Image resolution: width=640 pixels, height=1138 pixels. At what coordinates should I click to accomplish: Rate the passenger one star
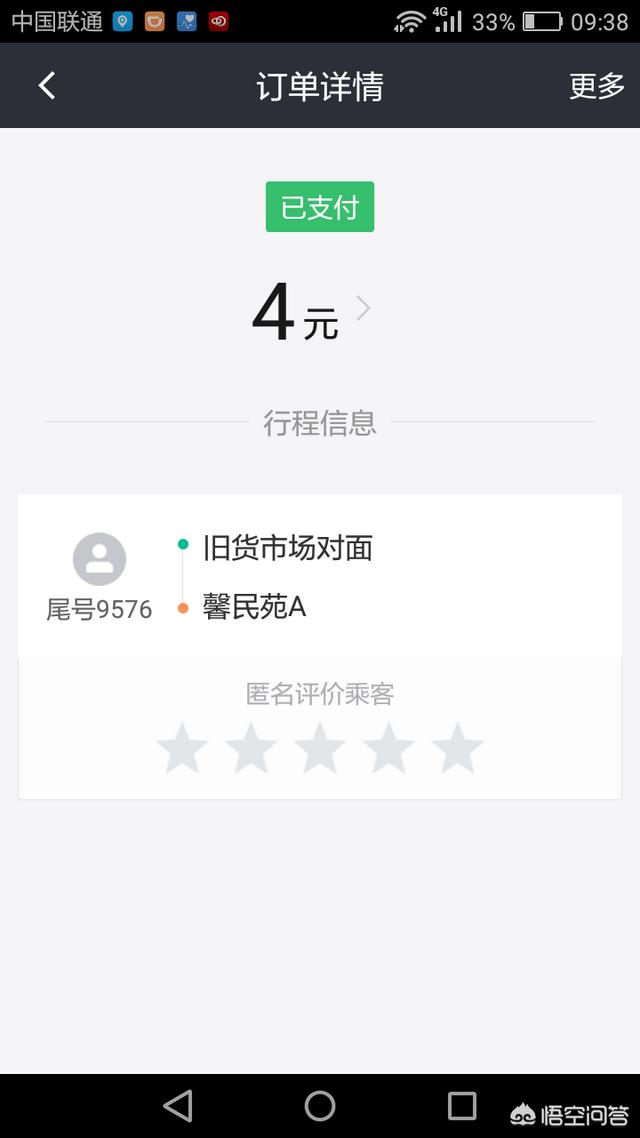point(182,749)
